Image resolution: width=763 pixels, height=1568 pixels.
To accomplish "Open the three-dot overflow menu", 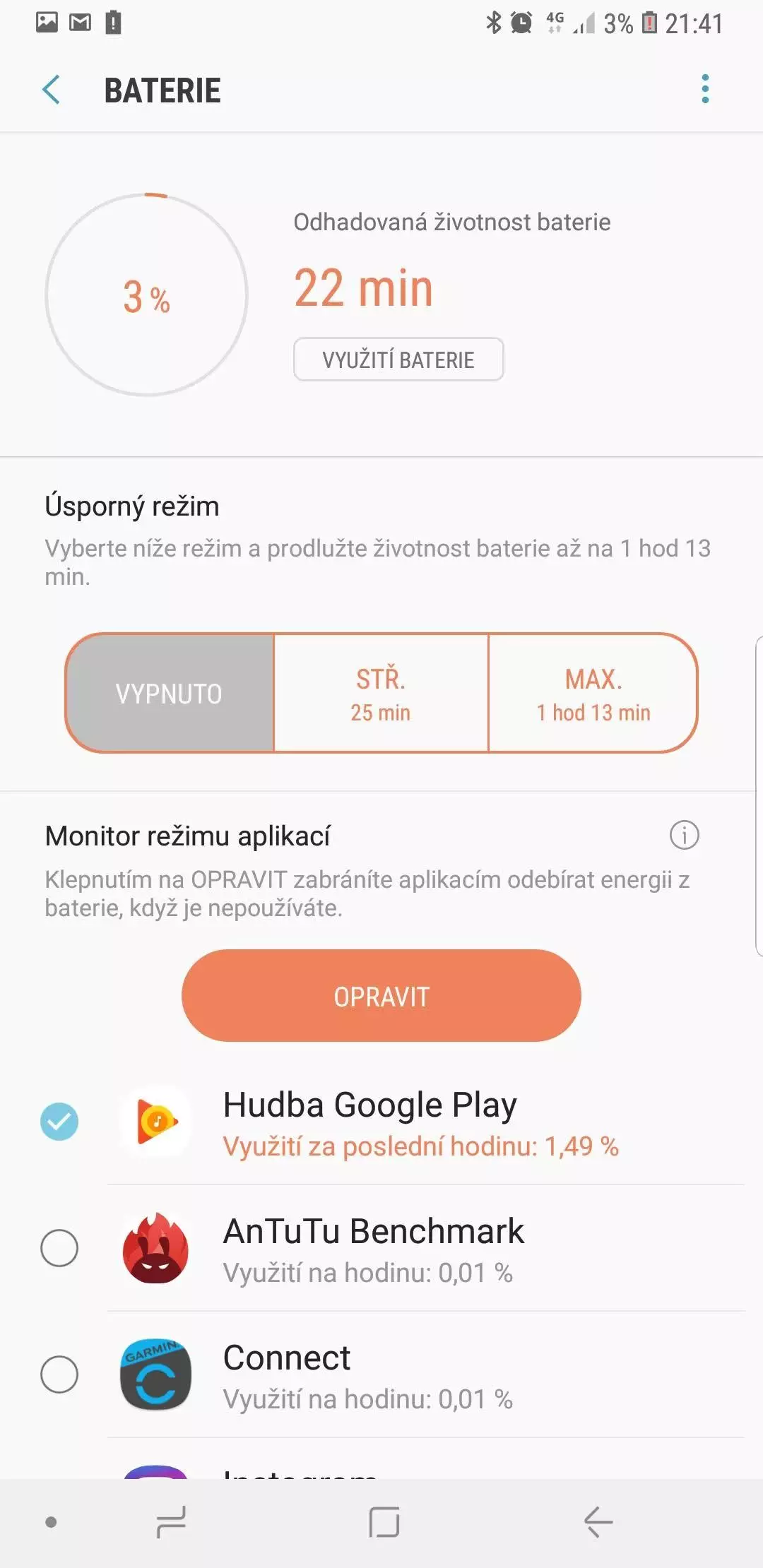I will coord(704,89).
